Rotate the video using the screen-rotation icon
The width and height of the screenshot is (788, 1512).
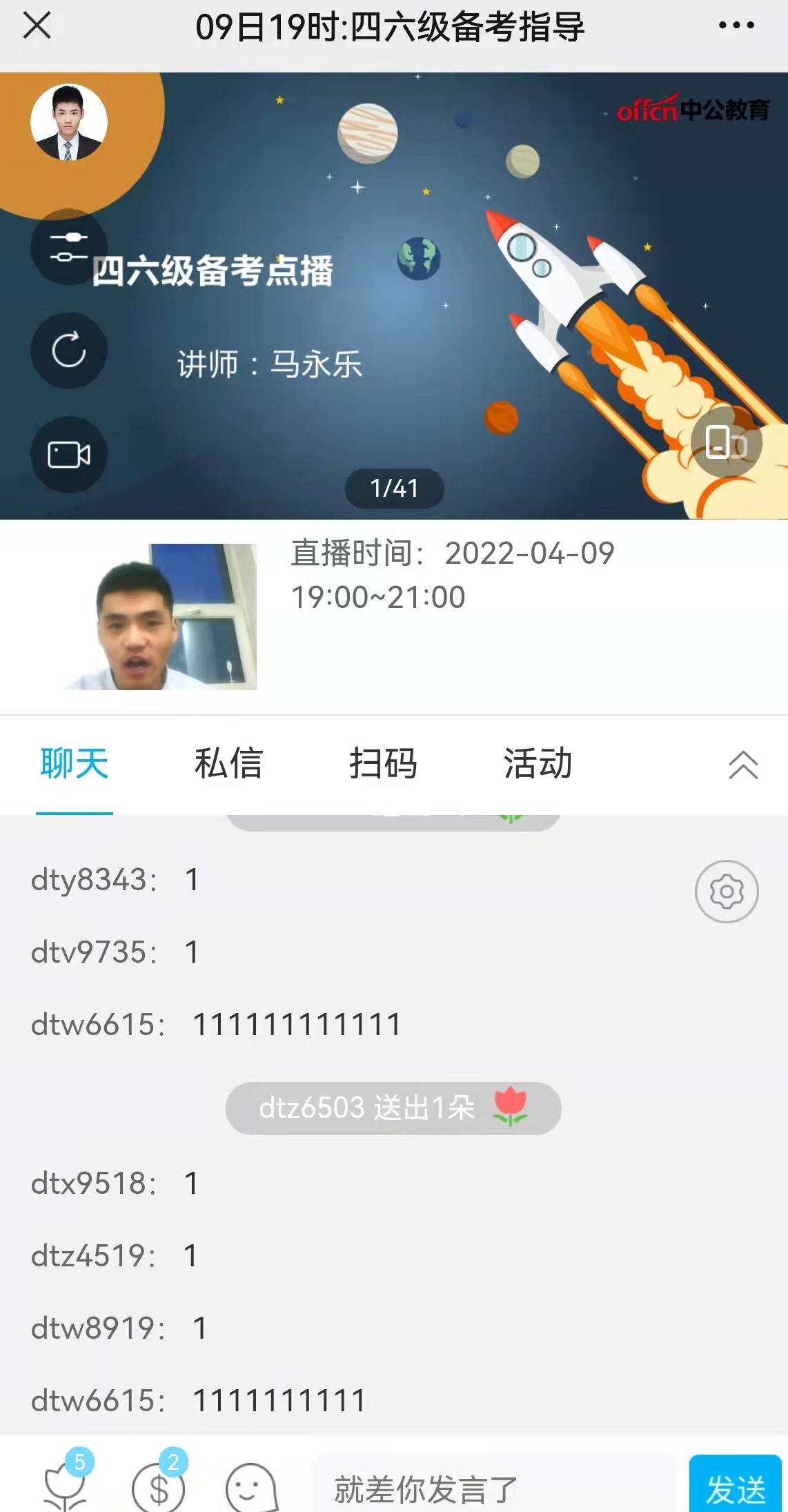(x=727, y=444)
